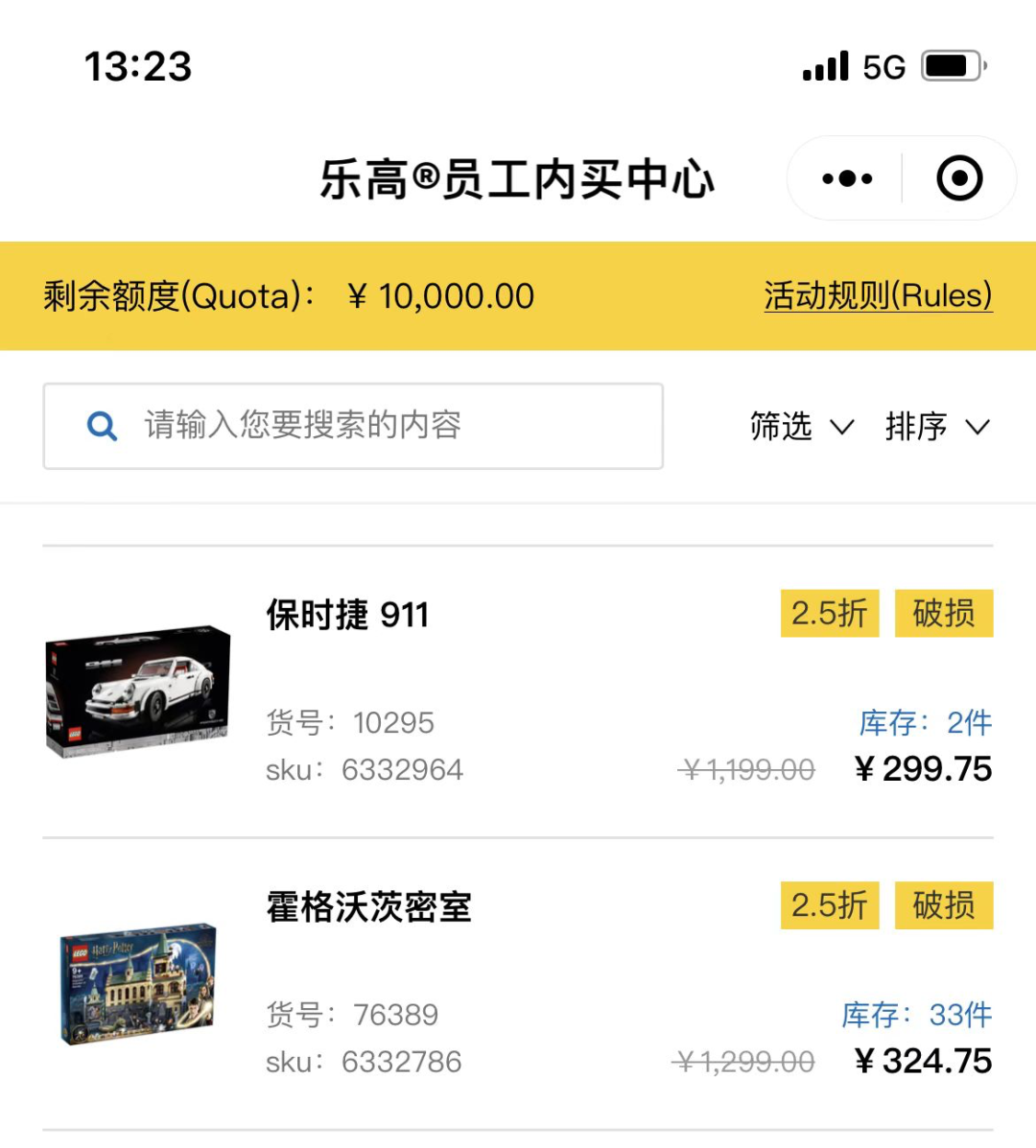Close the mini program with the circle icon
The image size is (1036, 1148).
[x=959, y=178]
